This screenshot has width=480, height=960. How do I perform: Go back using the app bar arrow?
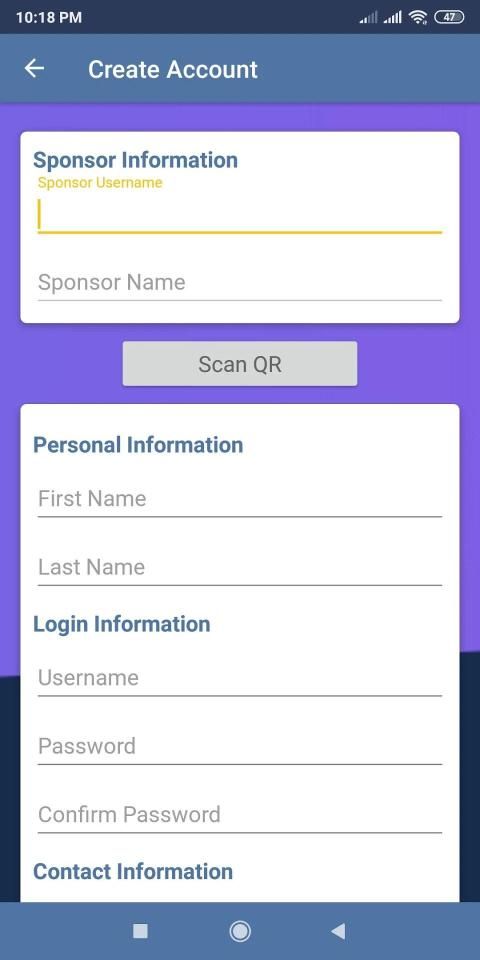tap(34, 69)
